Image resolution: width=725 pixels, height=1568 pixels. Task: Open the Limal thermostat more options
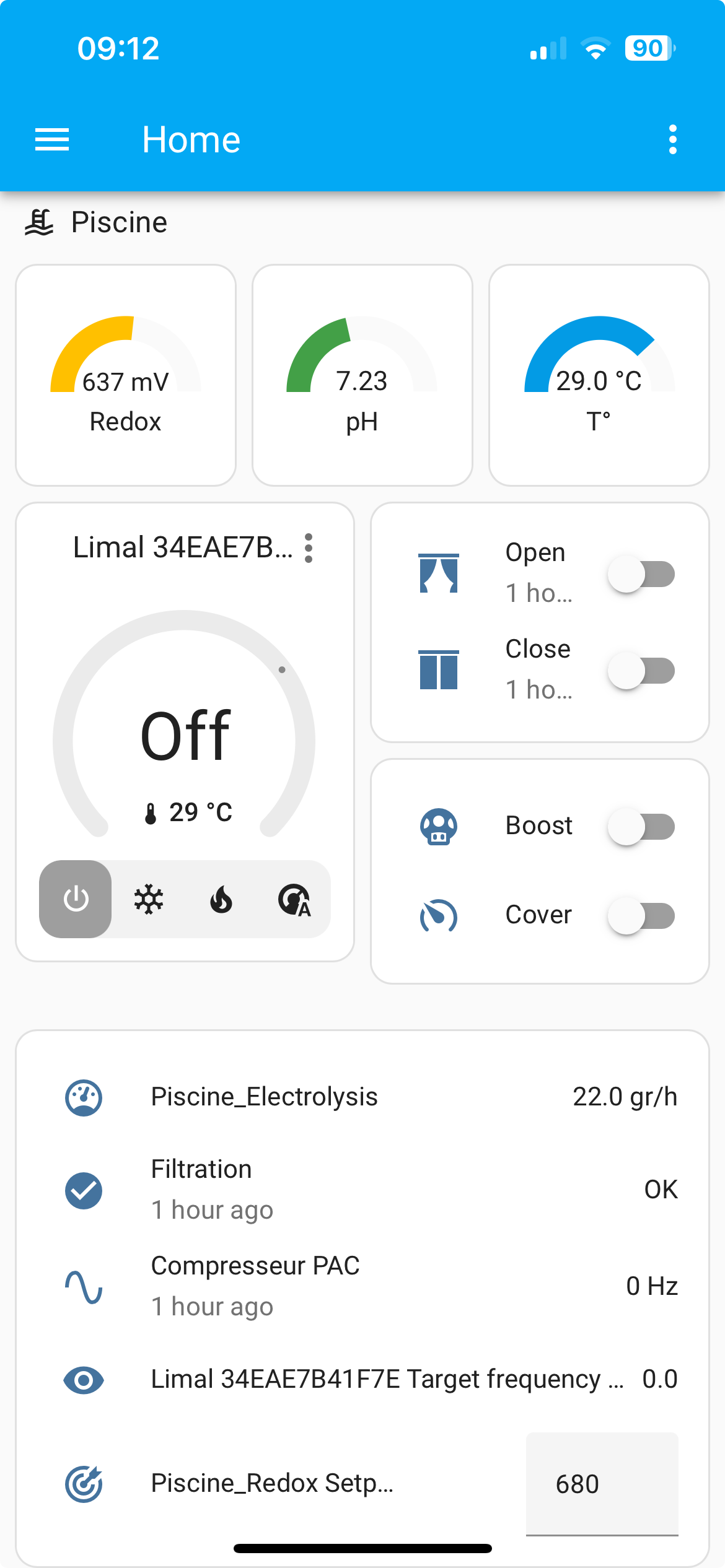pos(309,548)
